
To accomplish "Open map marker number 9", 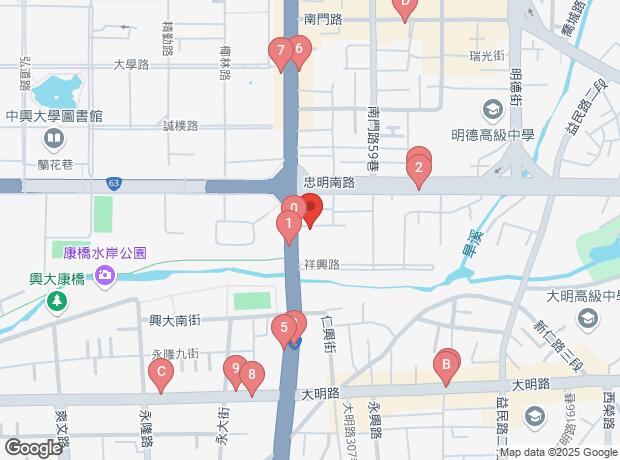I will tap(235, 369).
